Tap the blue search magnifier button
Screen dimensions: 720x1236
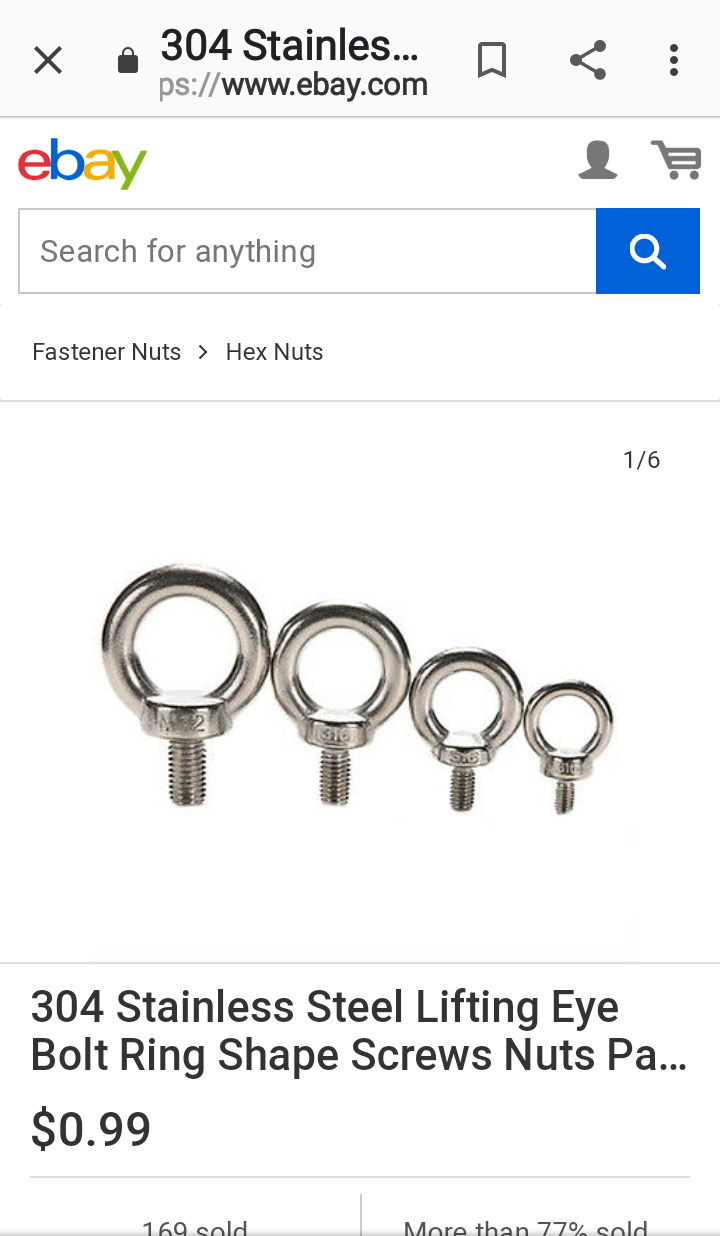coord(647,251)
